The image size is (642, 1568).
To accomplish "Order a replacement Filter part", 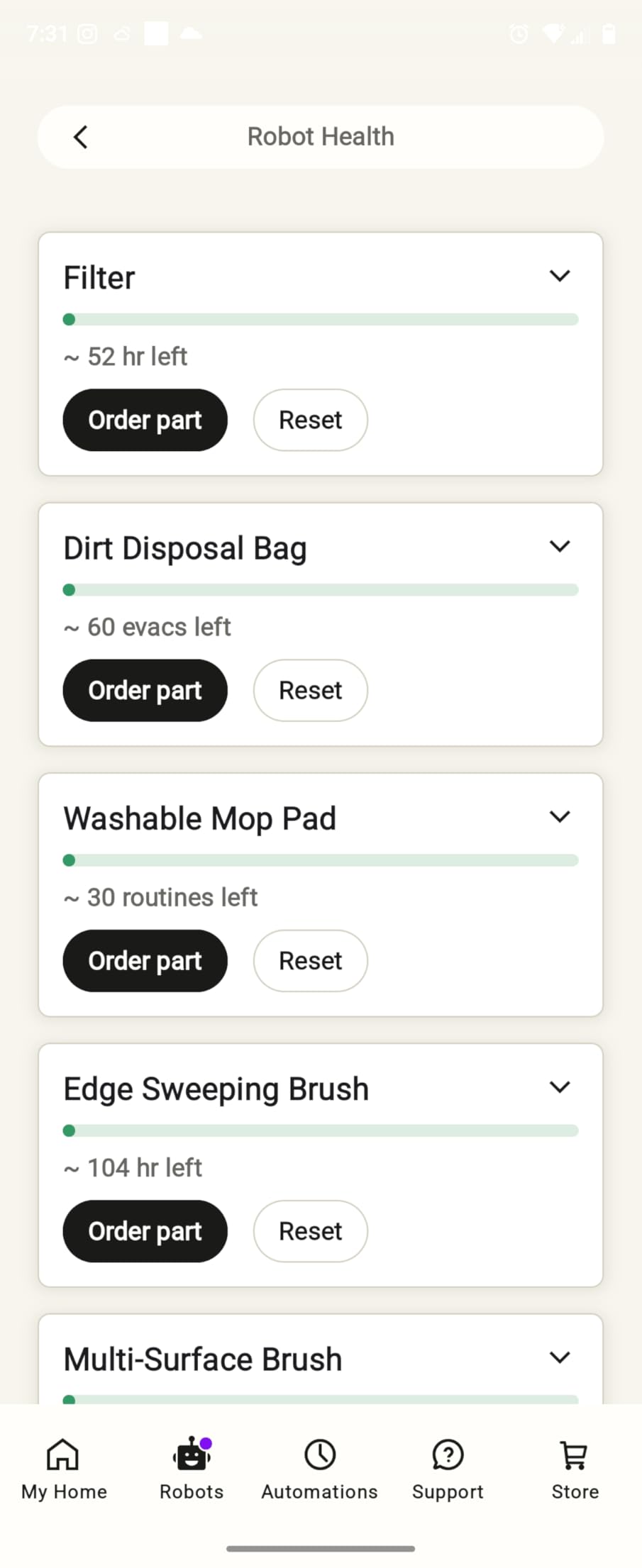I will 145,420.
